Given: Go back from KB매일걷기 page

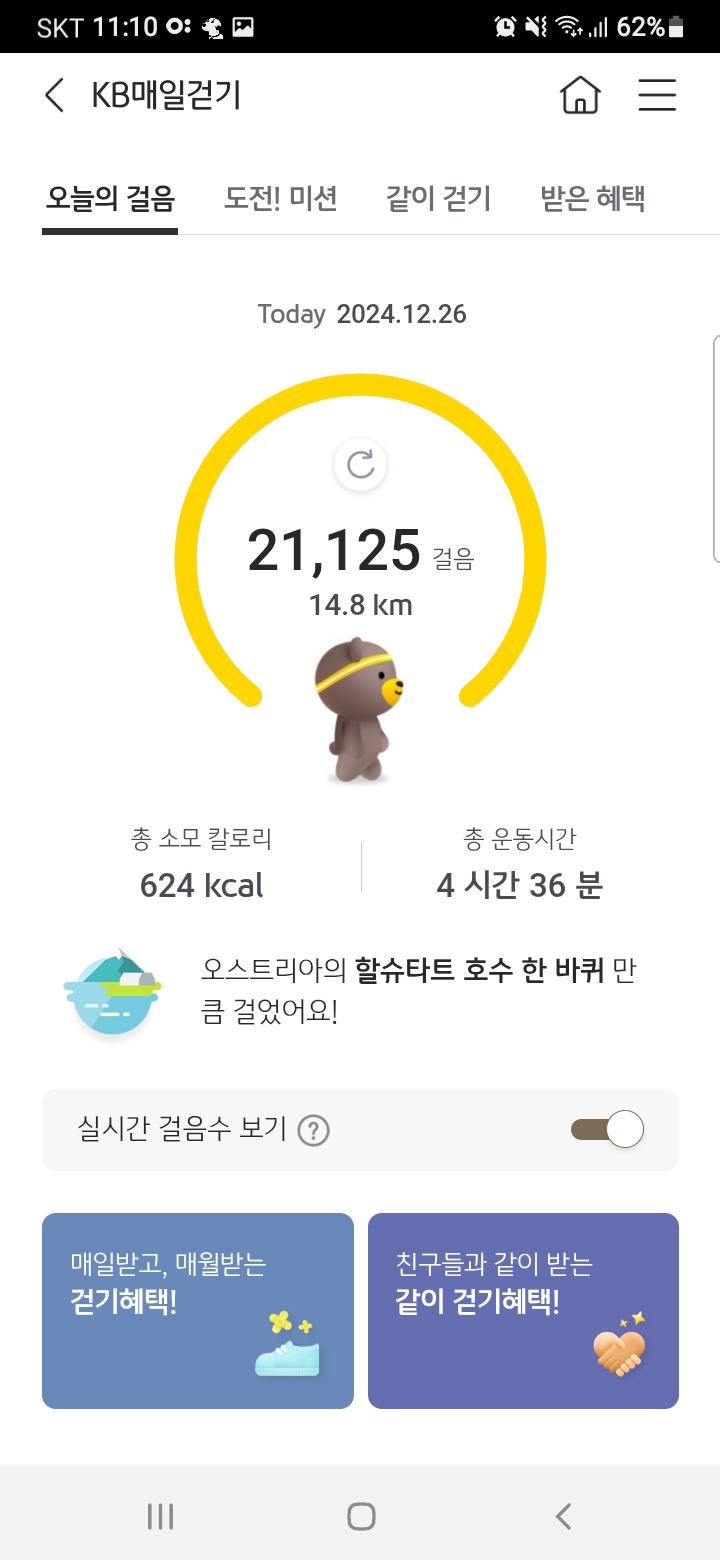Looking at the screenshot, I should 55,96.
